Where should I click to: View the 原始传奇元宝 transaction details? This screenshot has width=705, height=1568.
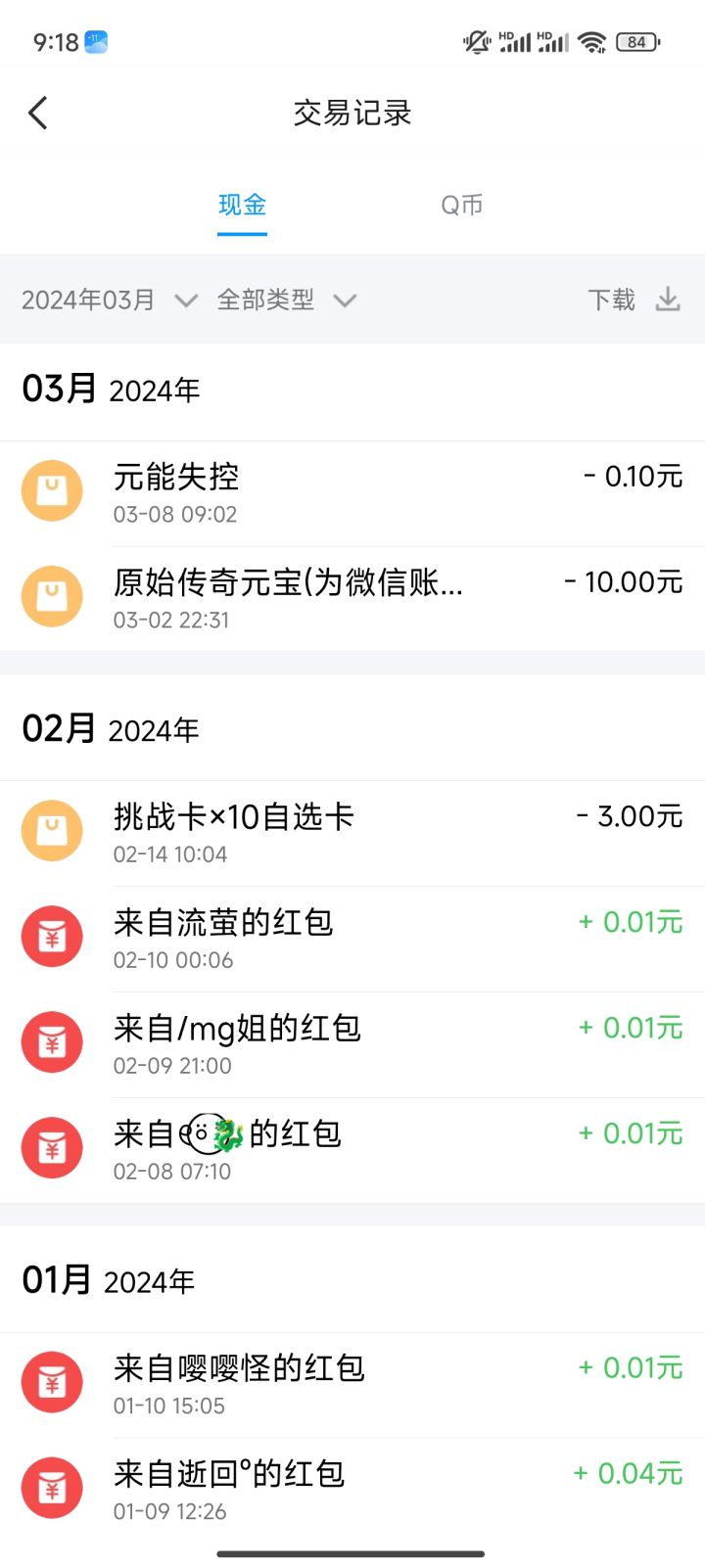click(x=352, y=599)
